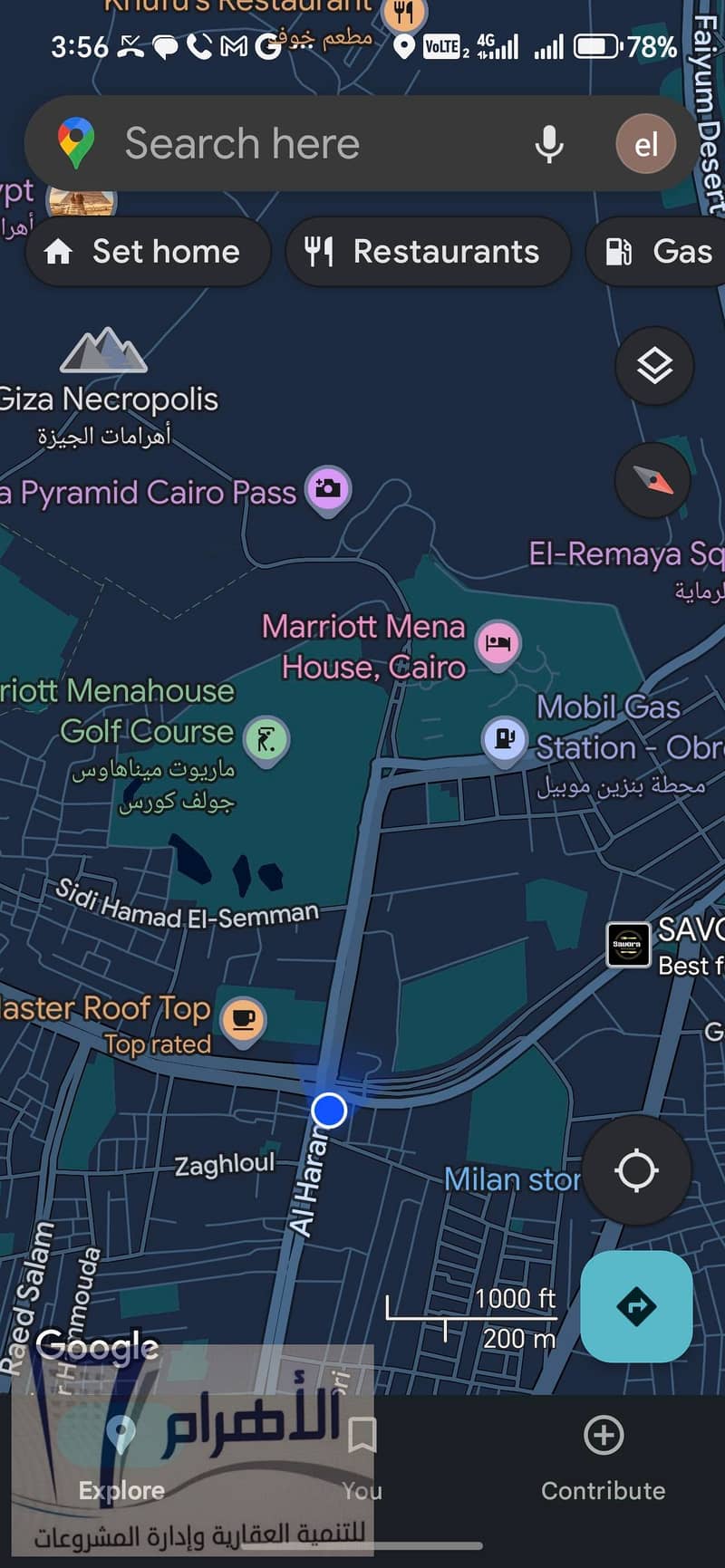Tap the compass to reorient map
This screenshot has width=725, height=1568.
(654, 480)
